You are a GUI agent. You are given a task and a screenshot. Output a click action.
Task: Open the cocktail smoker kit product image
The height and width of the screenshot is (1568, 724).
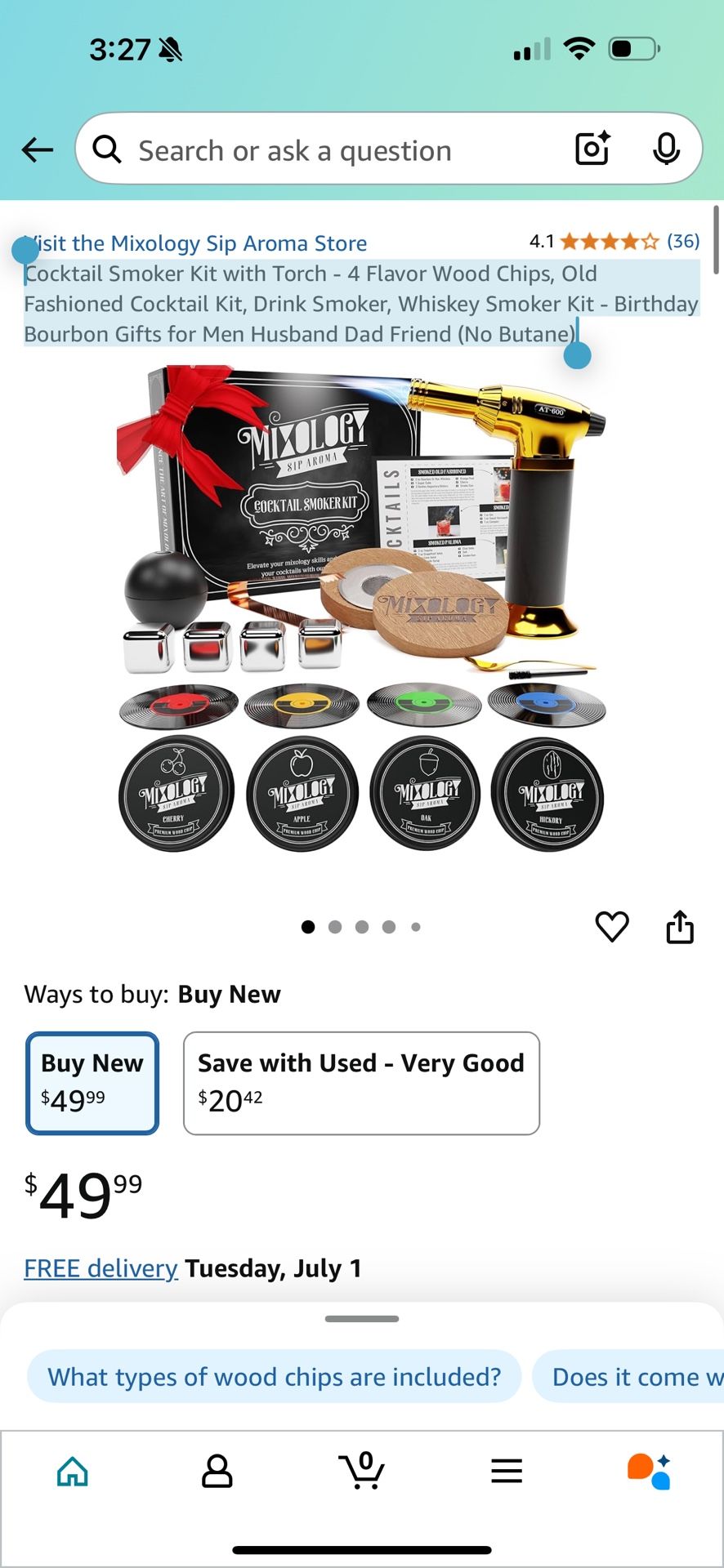click(x=362, y=608)
